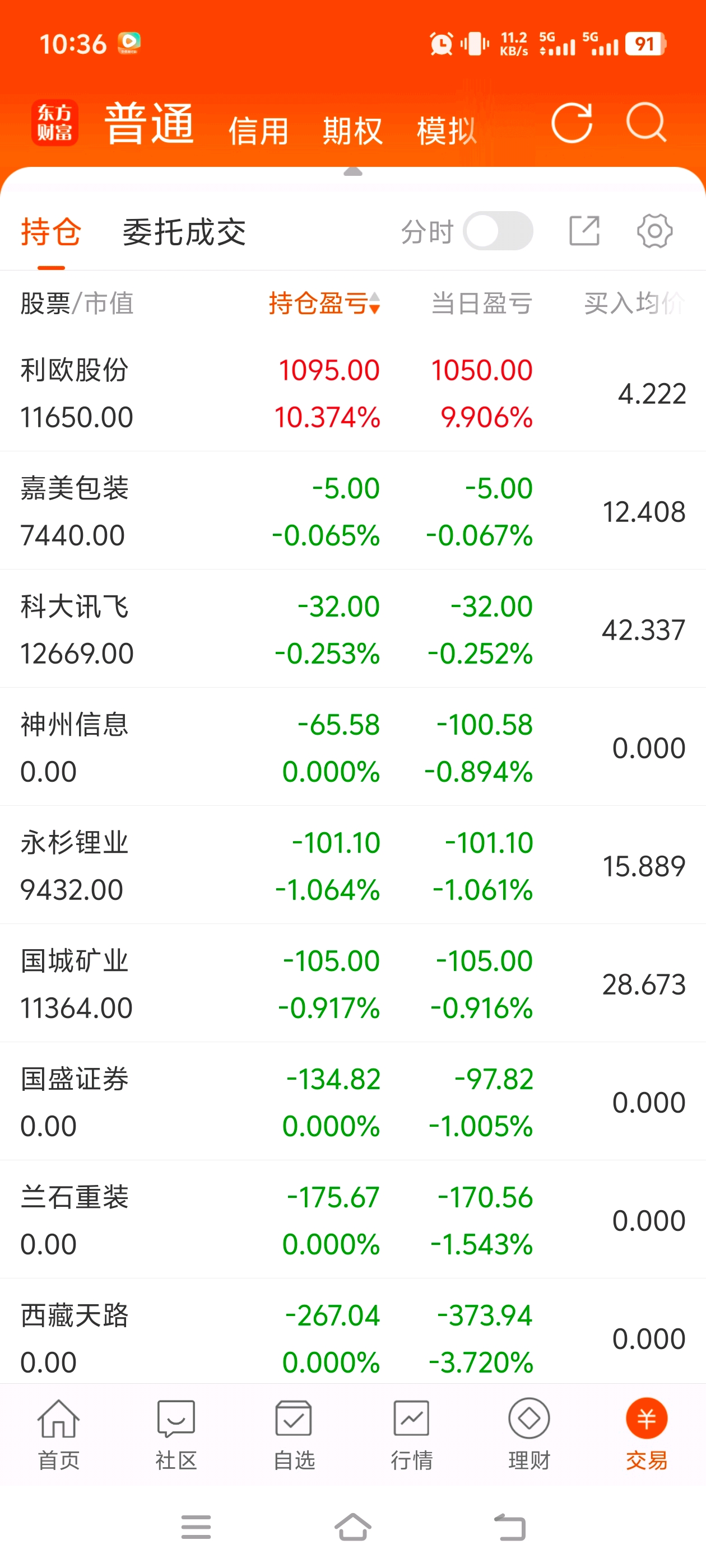Viewport: 706px width, 1568px height.
Task: Switch to the 信用 account tab
Action: (258, 131)
